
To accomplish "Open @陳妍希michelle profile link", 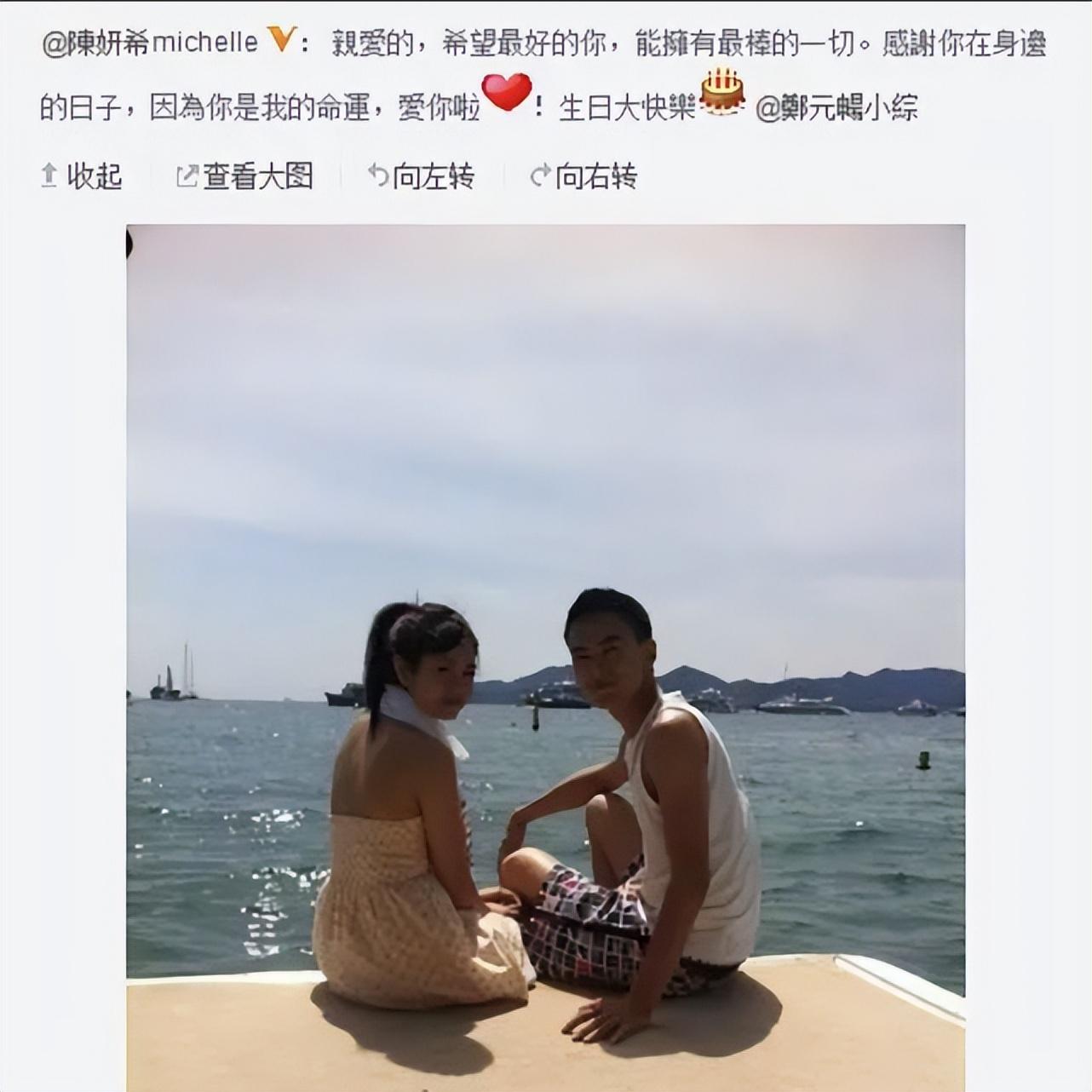I will 150,42.
